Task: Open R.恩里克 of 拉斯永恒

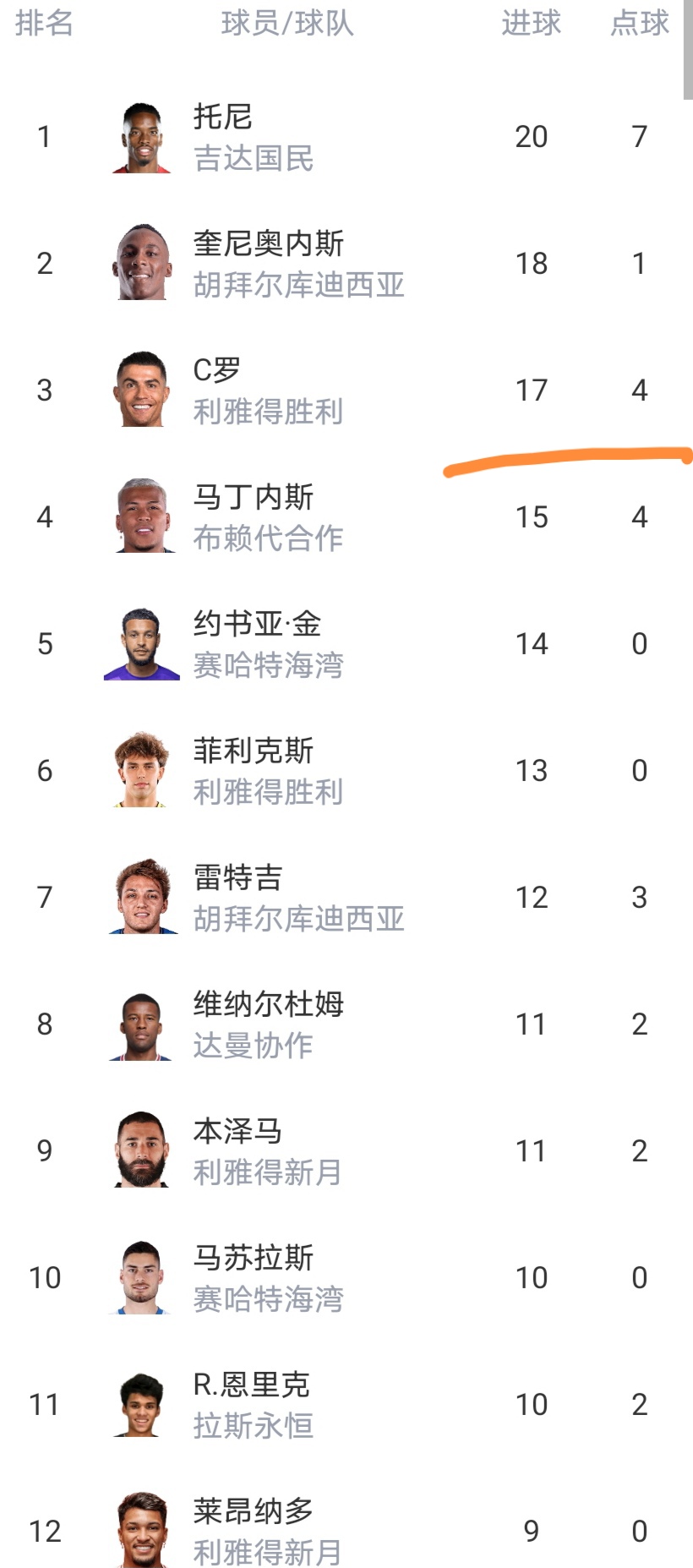Action: pos(346,1405)
